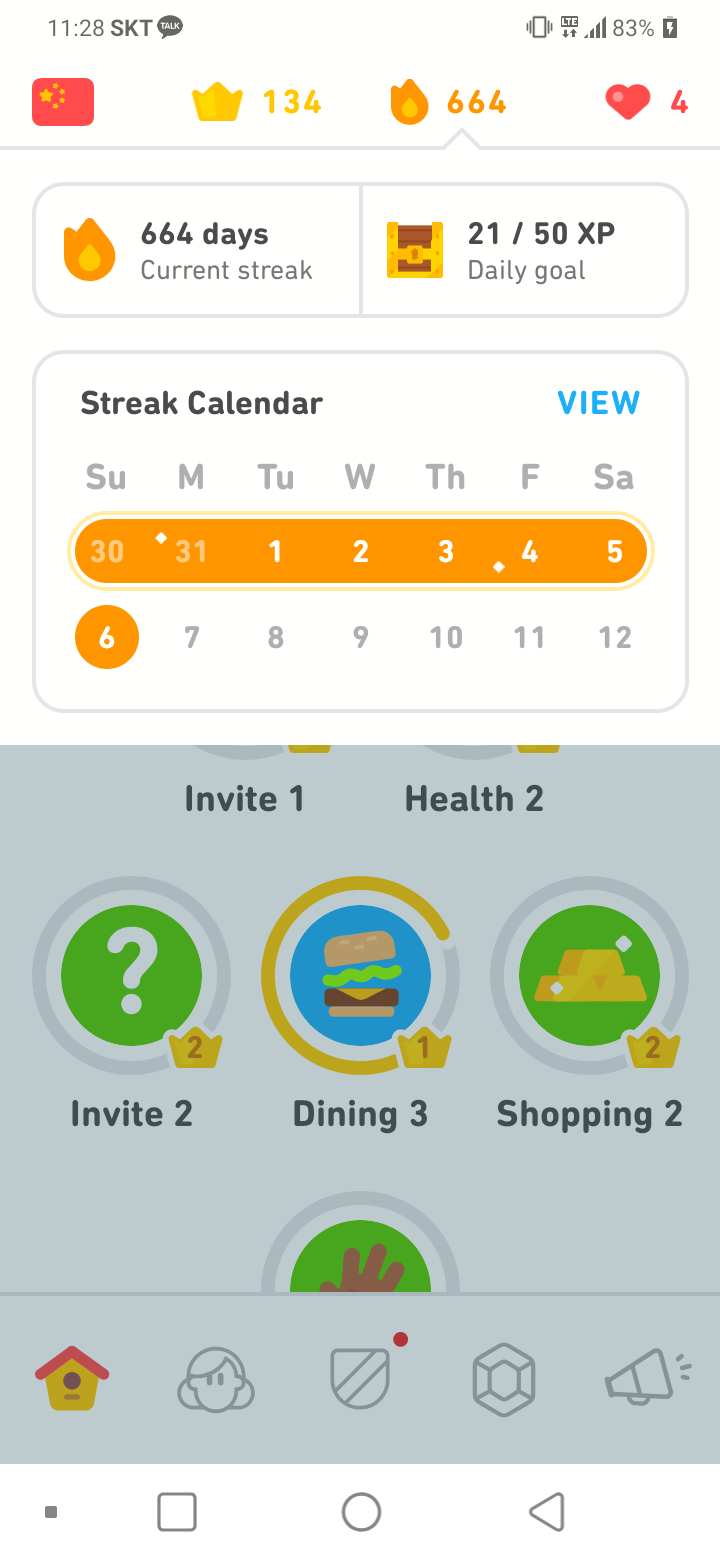Select the Shopping 2 skill
Screen dimensions: 720x1560
(x=589, y=975)
